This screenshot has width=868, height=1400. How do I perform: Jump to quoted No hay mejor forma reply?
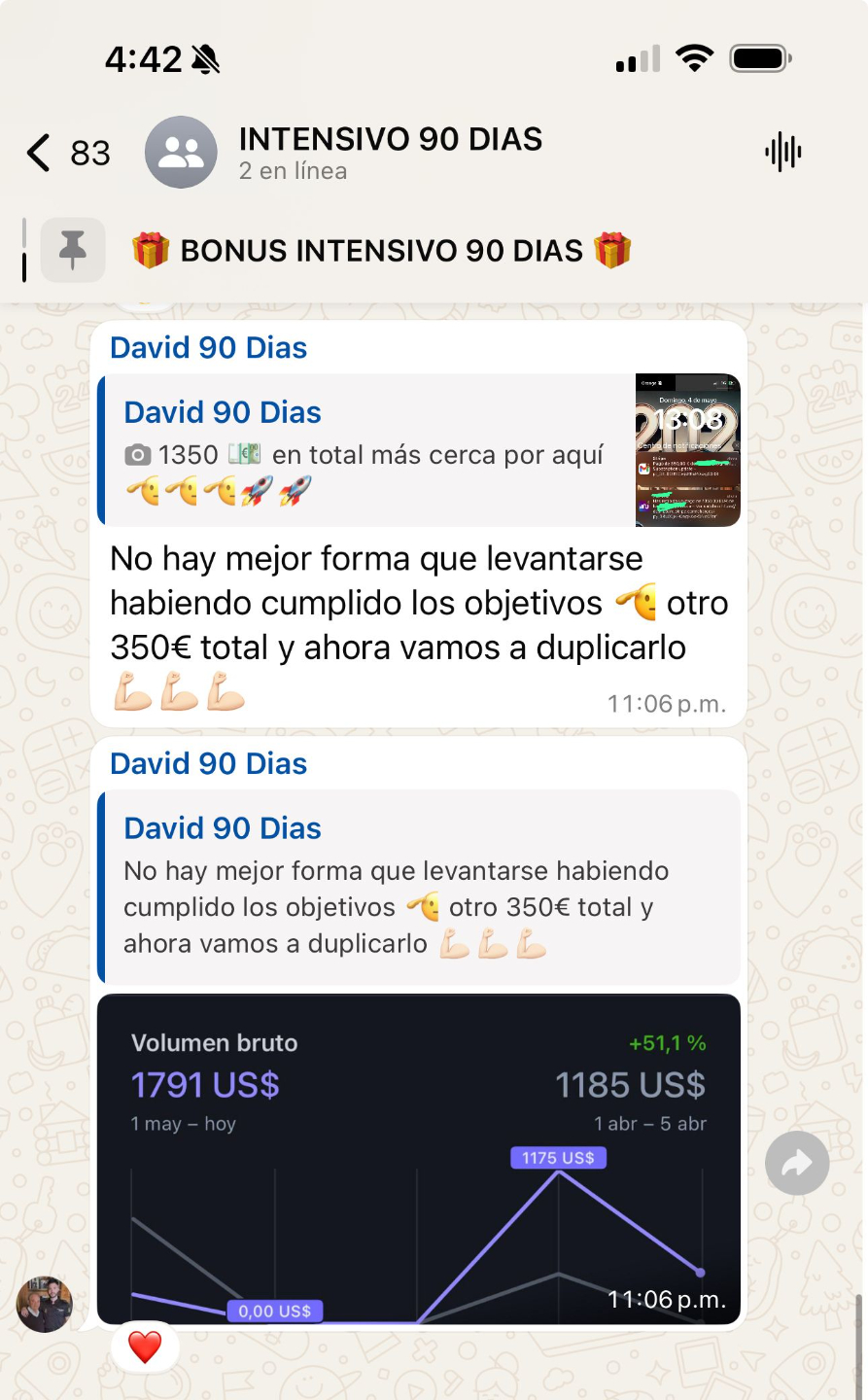click(418, 887)
